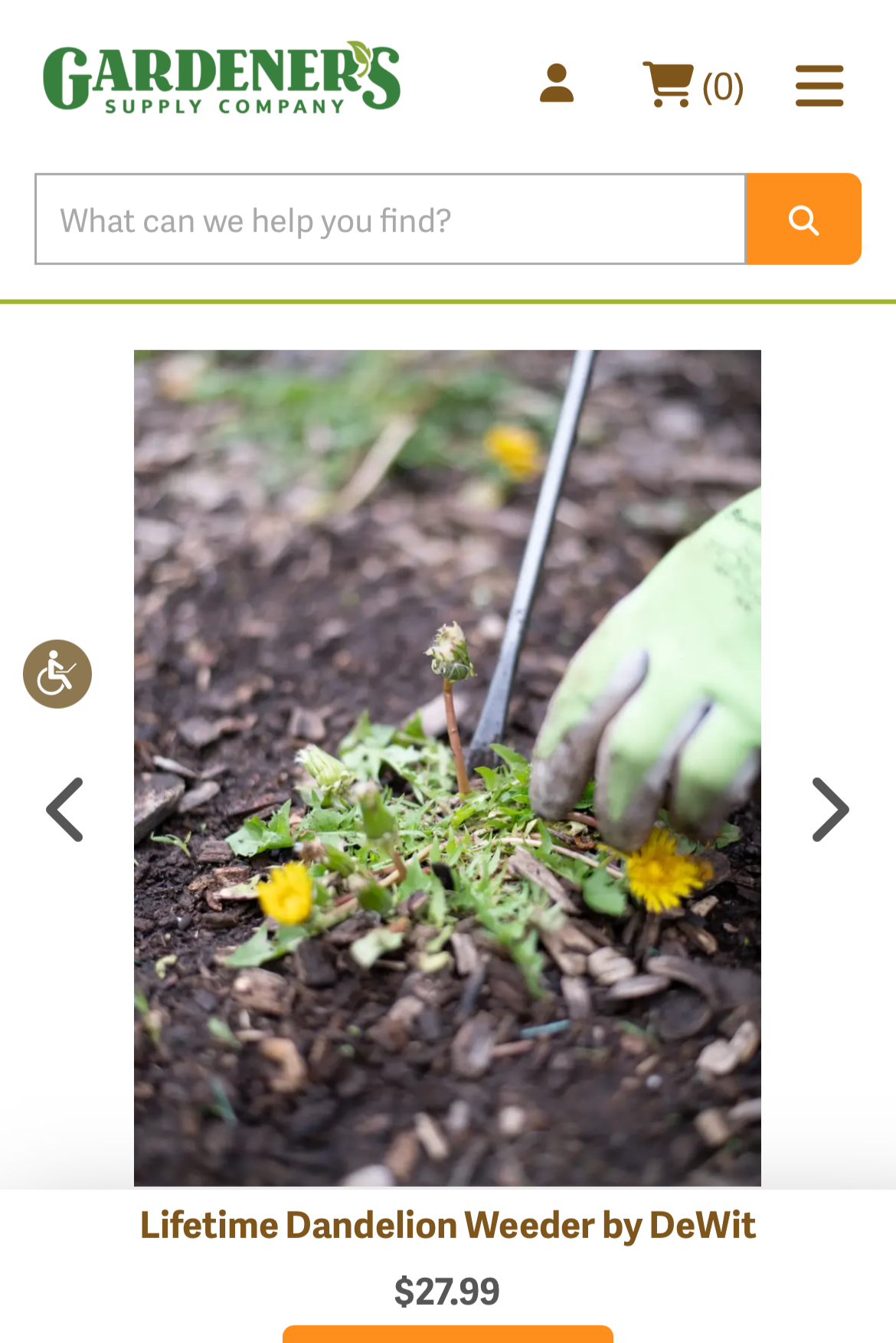Open Lifetime Dandelion Weeder by DeWit product page
The image size is (896, 1343).
tap(447, 1225)
